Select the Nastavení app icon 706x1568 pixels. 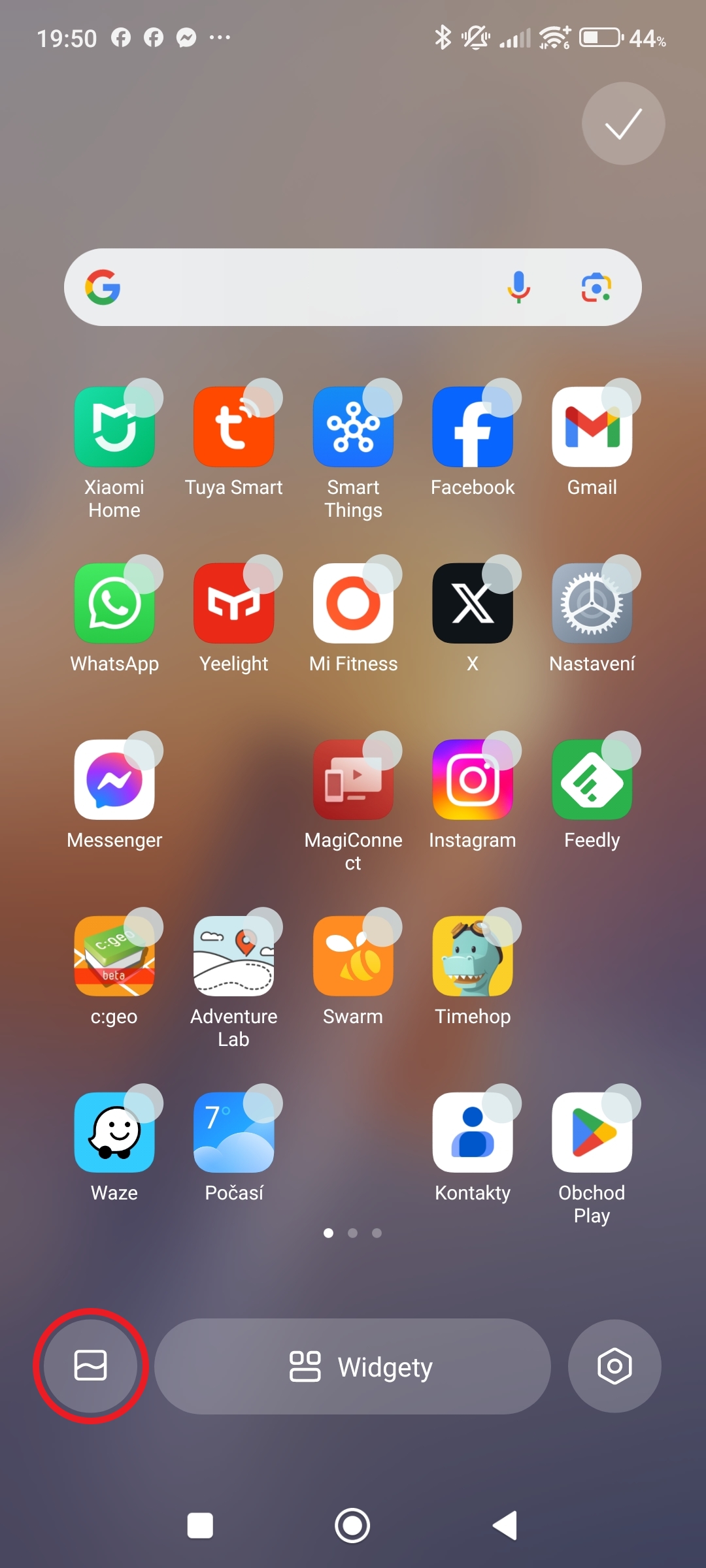click(x=592, y=603)
